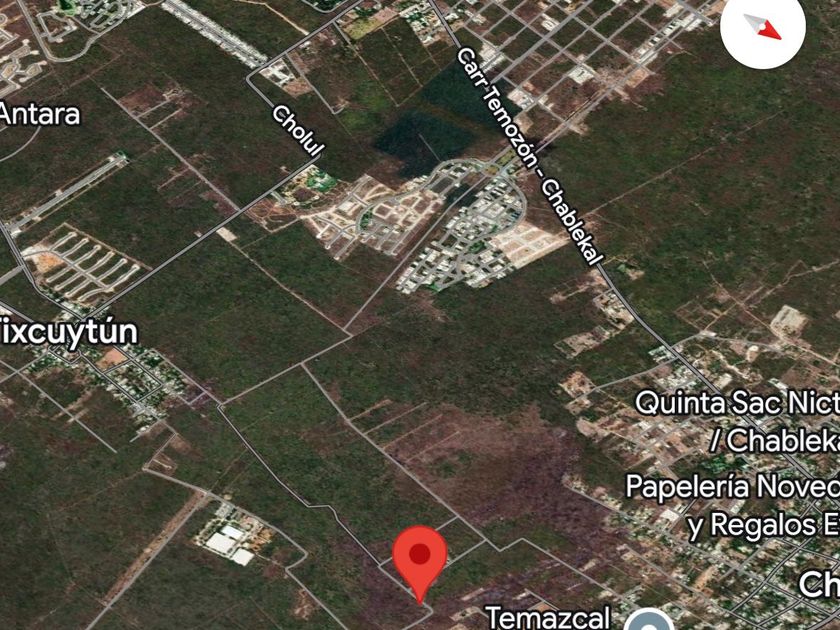Open the Temazcal place label
The width and height of the screenshot is (840, 630).
(x=548, y=617)
